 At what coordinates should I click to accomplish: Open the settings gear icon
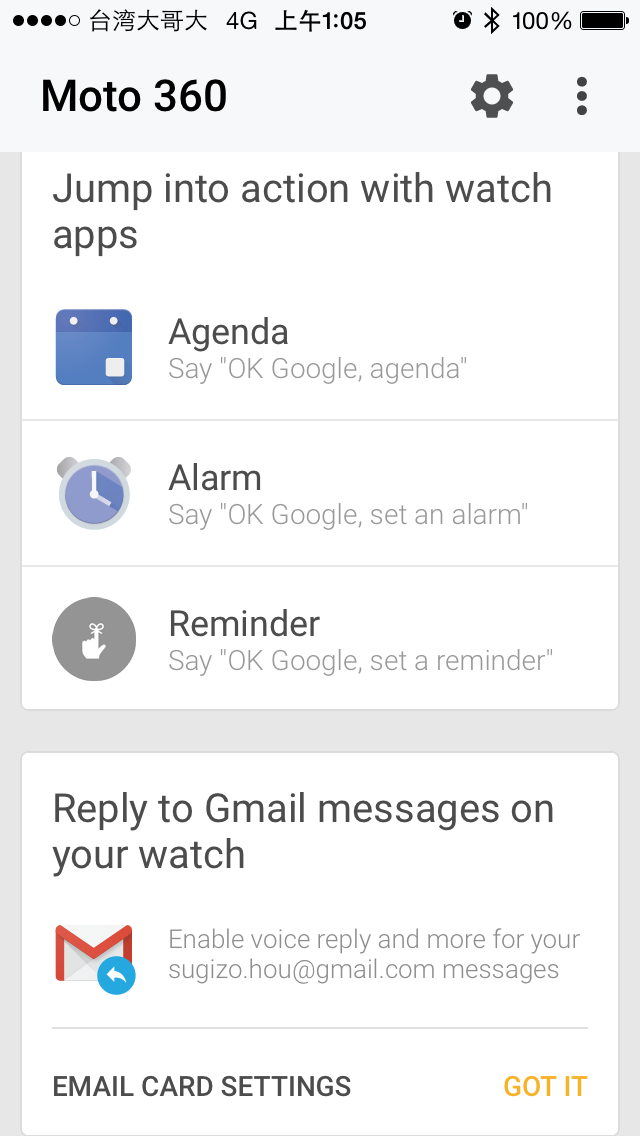pos(492,96)
